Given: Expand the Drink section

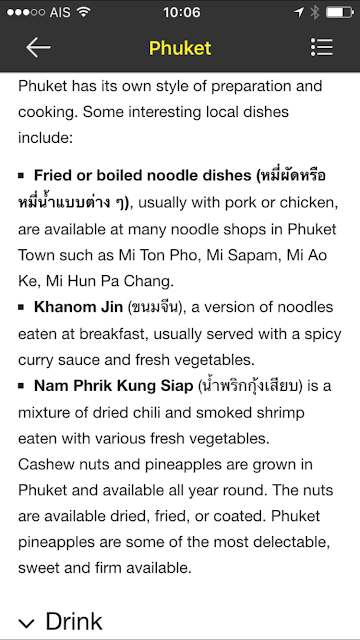Looking at the screenshot, I should click(60, 621).
